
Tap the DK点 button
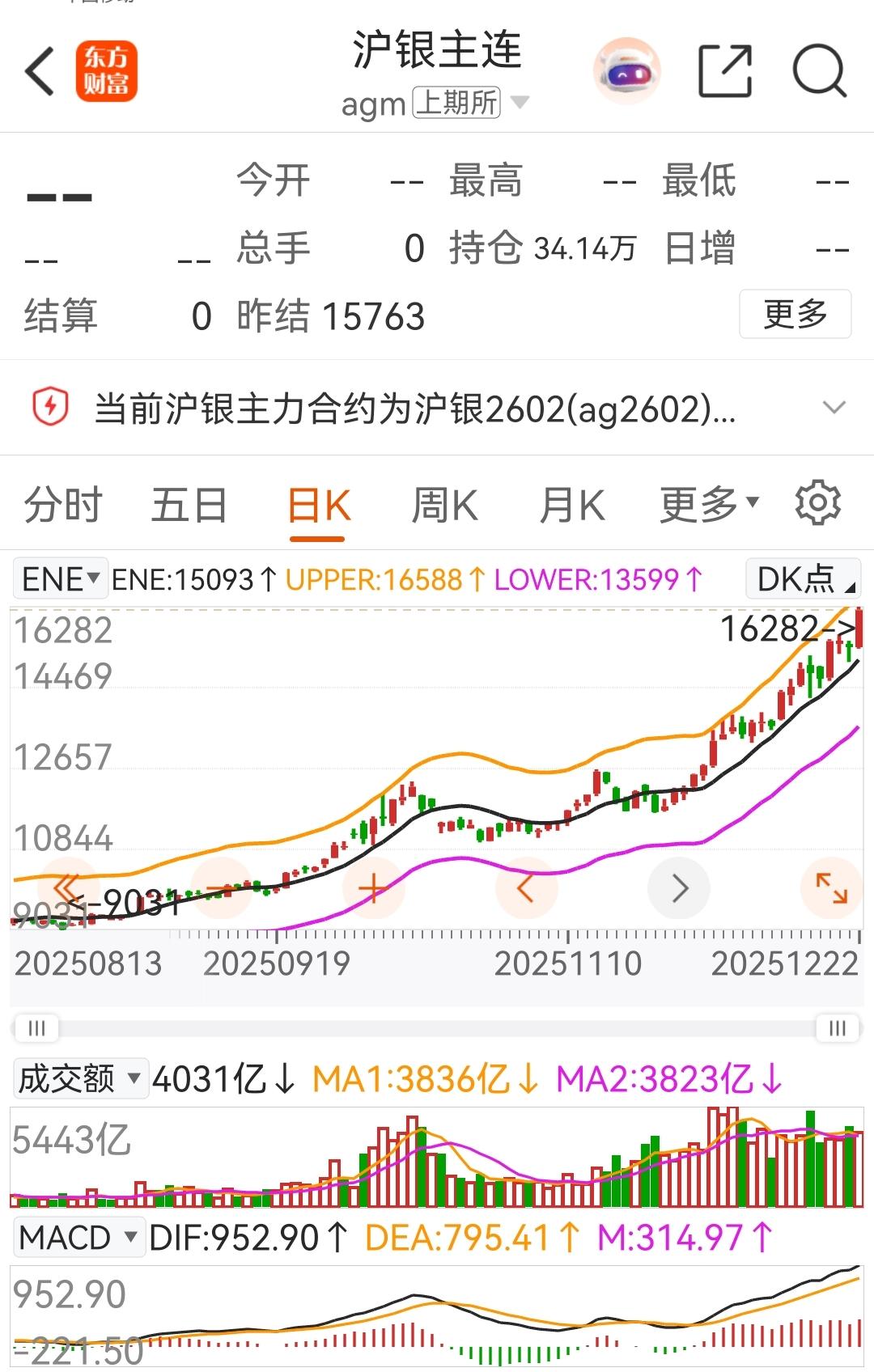coord(803,579)
